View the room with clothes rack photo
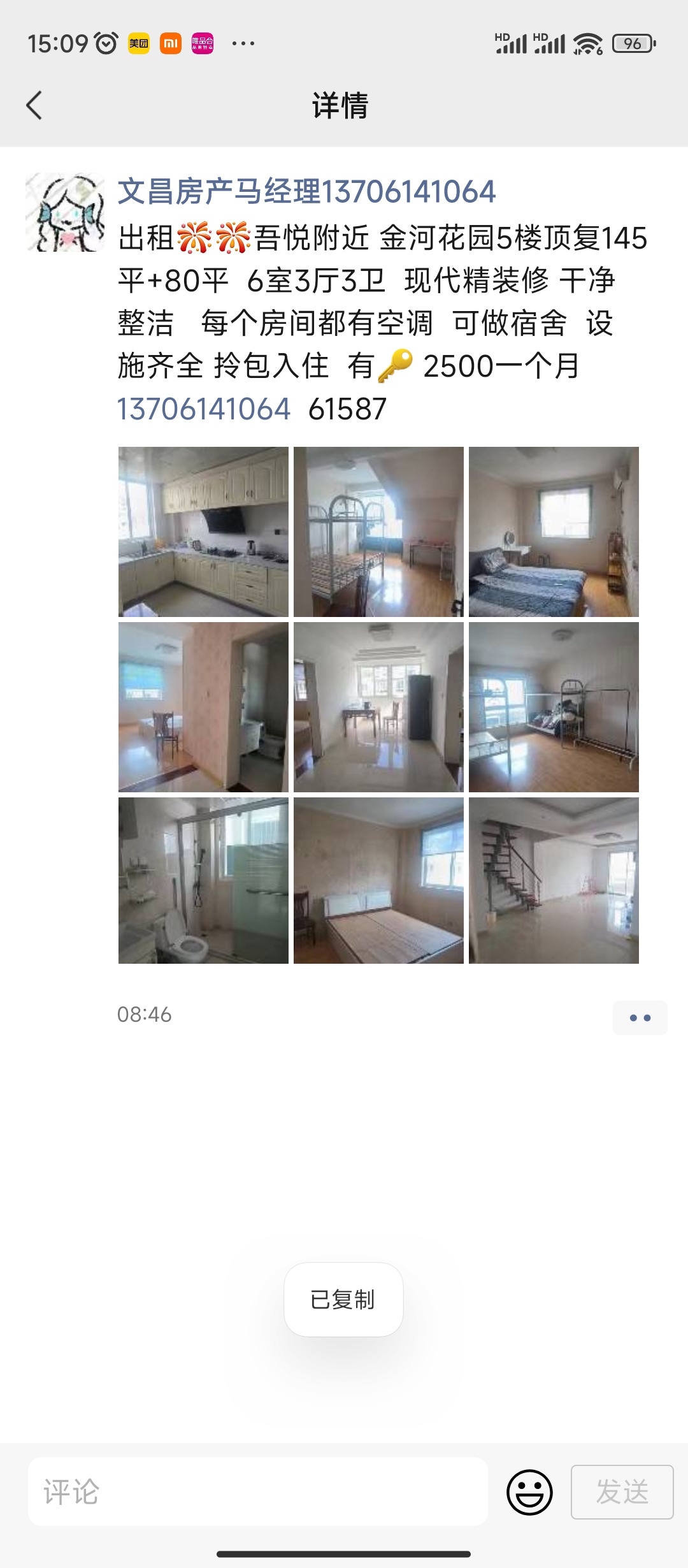Image resolution: width=688 pixels, height=1568 pixels. 554,707
